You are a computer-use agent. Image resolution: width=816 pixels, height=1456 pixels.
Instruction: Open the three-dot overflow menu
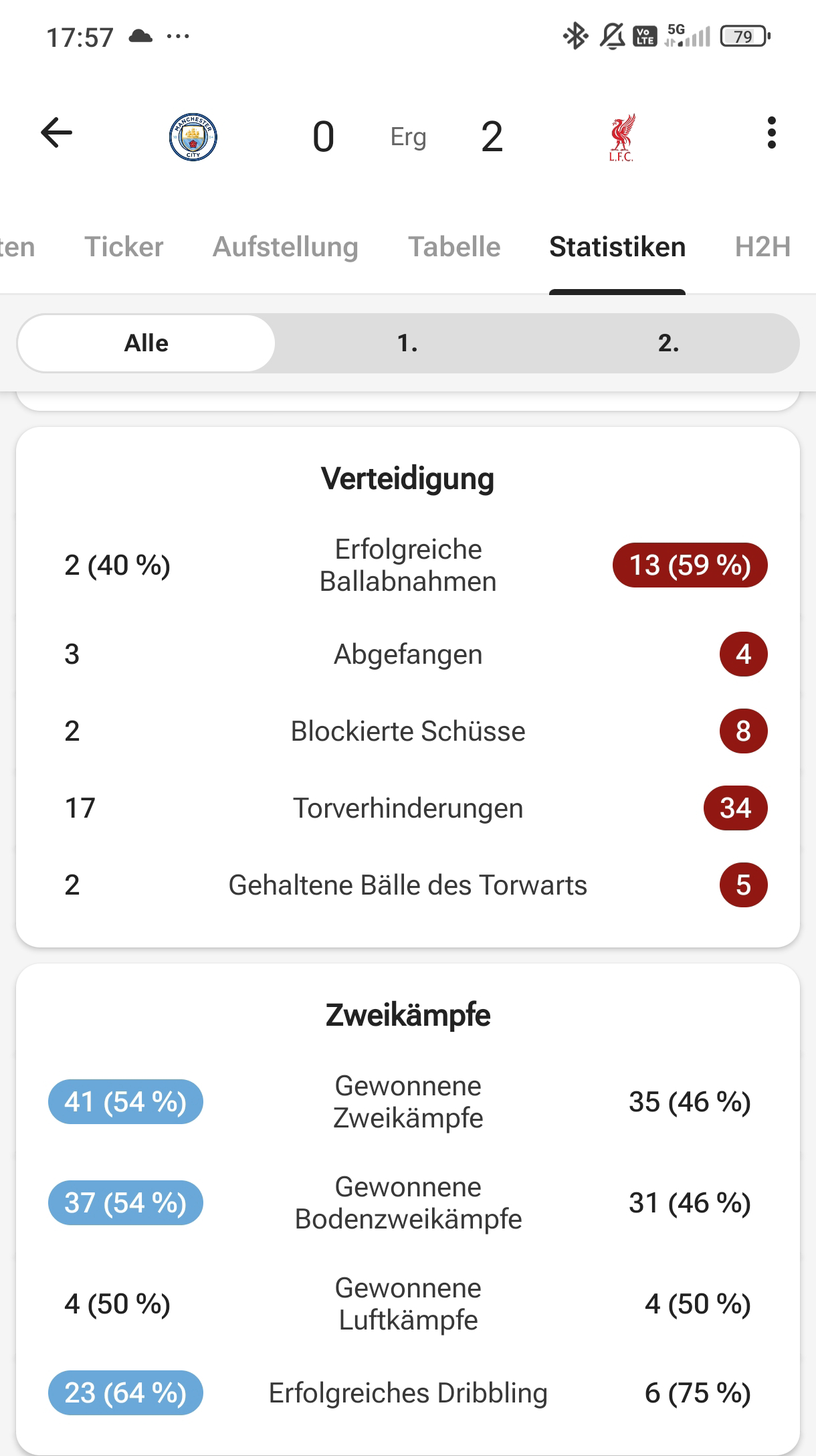(x=771, y=132)
